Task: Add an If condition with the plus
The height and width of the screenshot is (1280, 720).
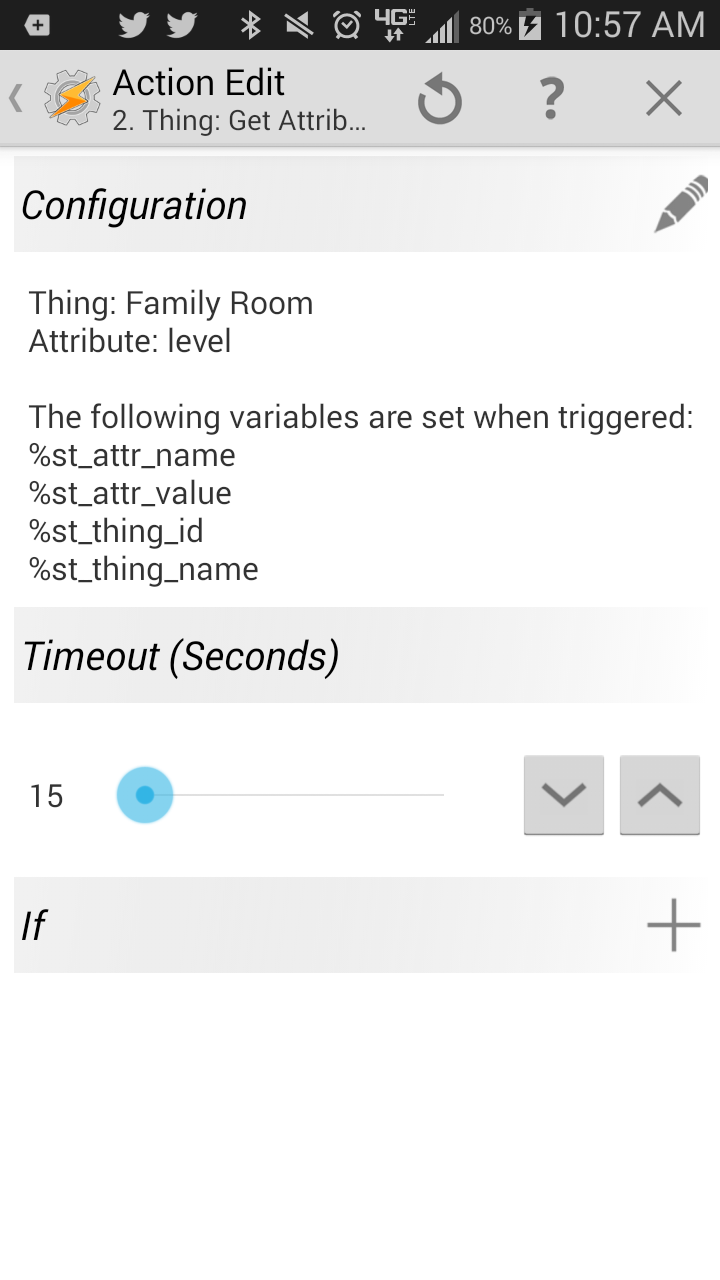Action: (x=673, y=925)
